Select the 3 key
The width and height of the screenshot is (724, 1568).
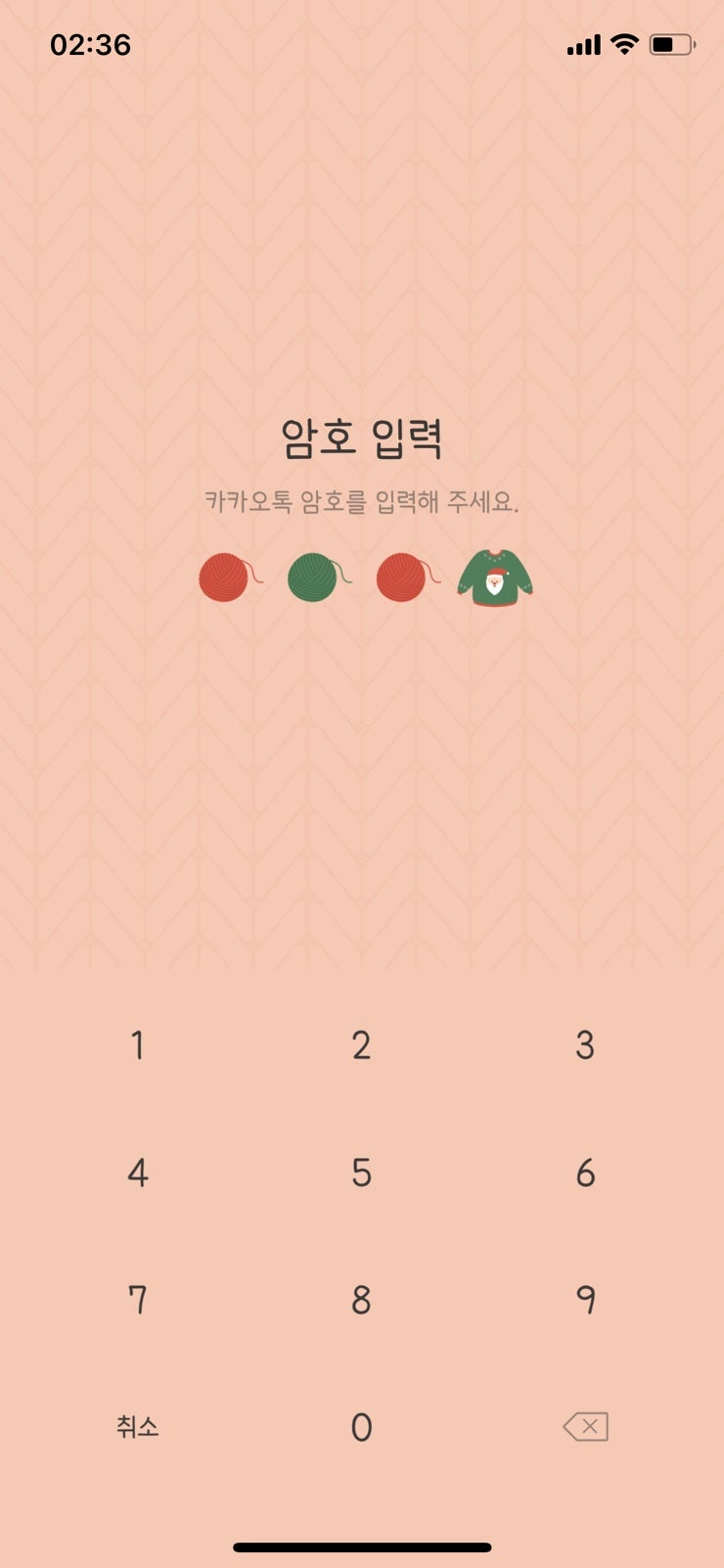point(585,1045)
